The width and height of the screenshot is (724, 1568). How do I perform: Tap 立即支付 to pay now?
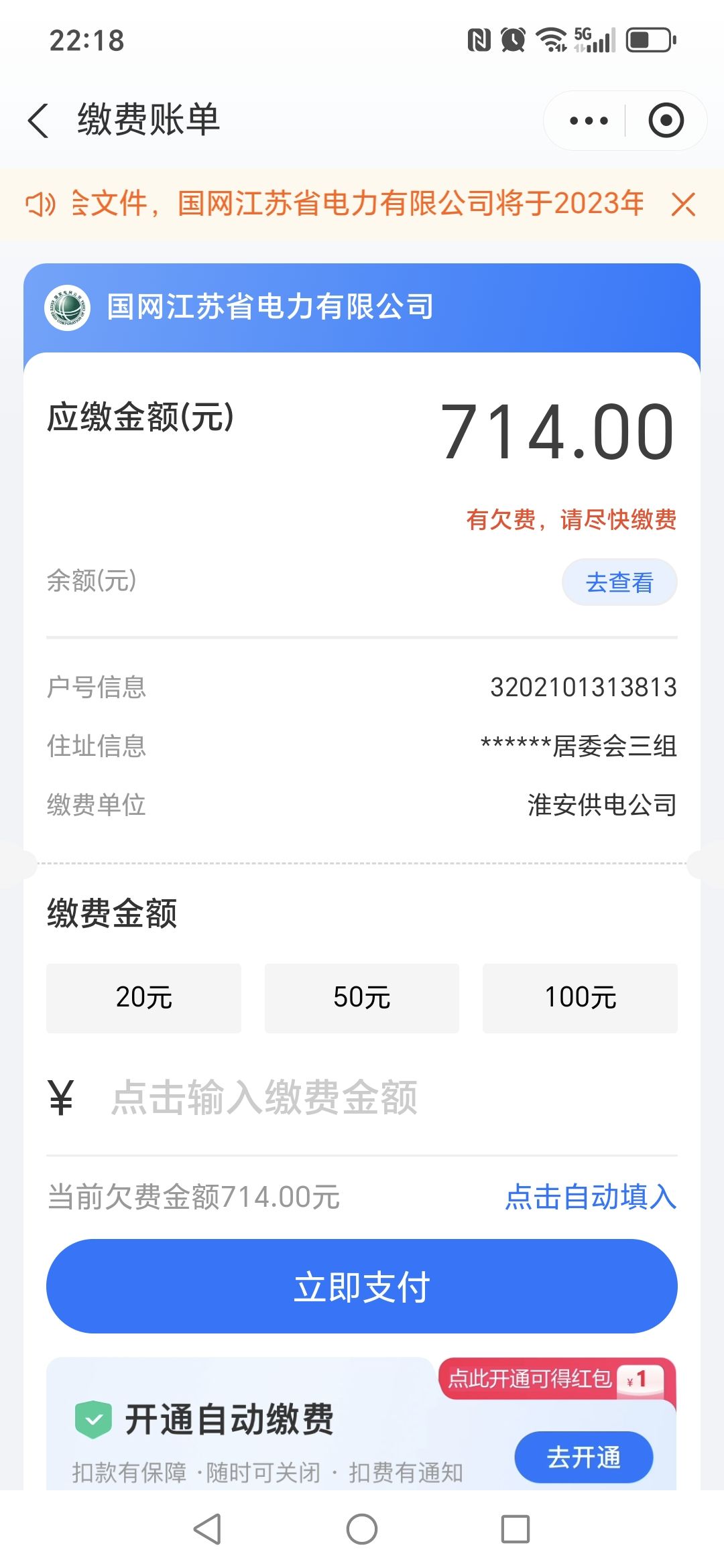coord(362,1286)
